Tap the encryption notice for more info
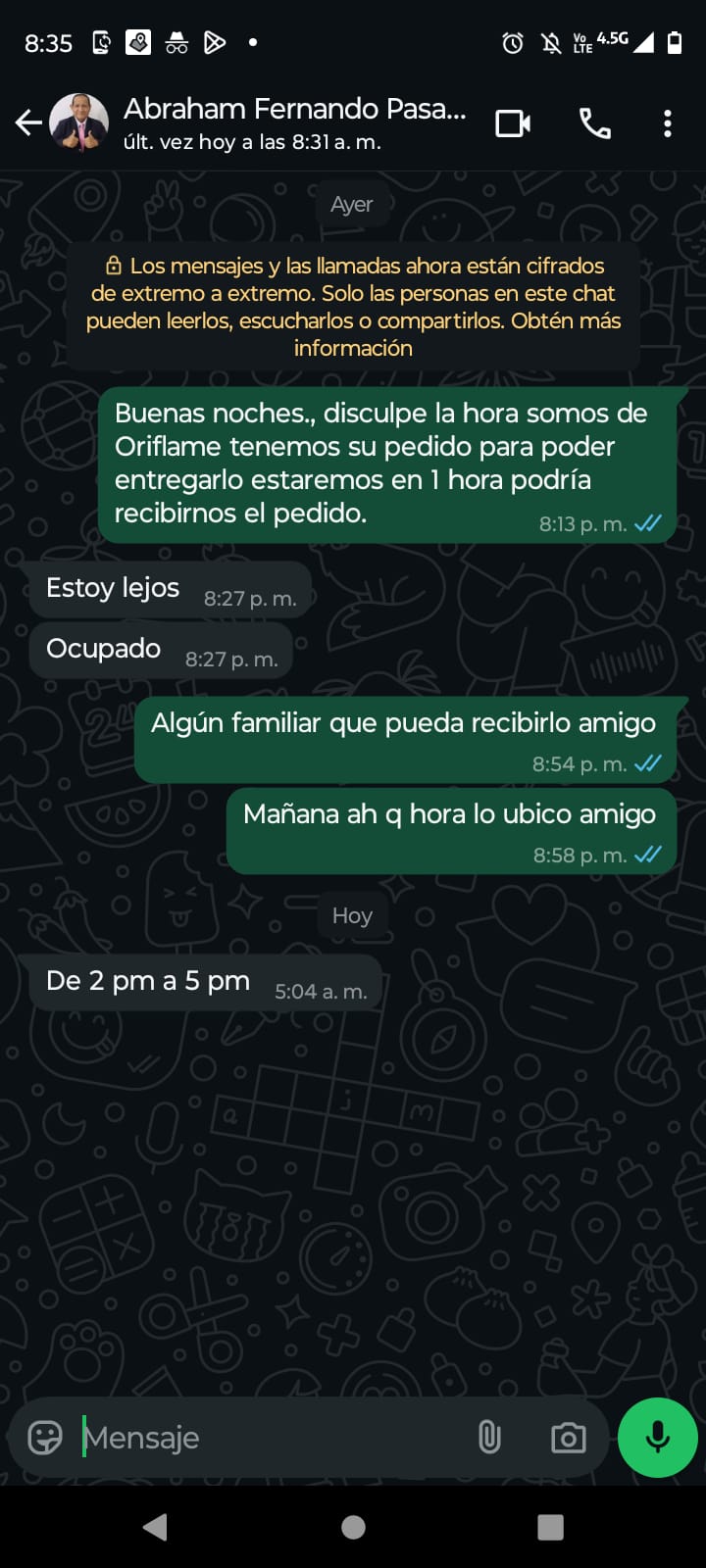This screenshot has width=706, height=1568. (353, 307)
